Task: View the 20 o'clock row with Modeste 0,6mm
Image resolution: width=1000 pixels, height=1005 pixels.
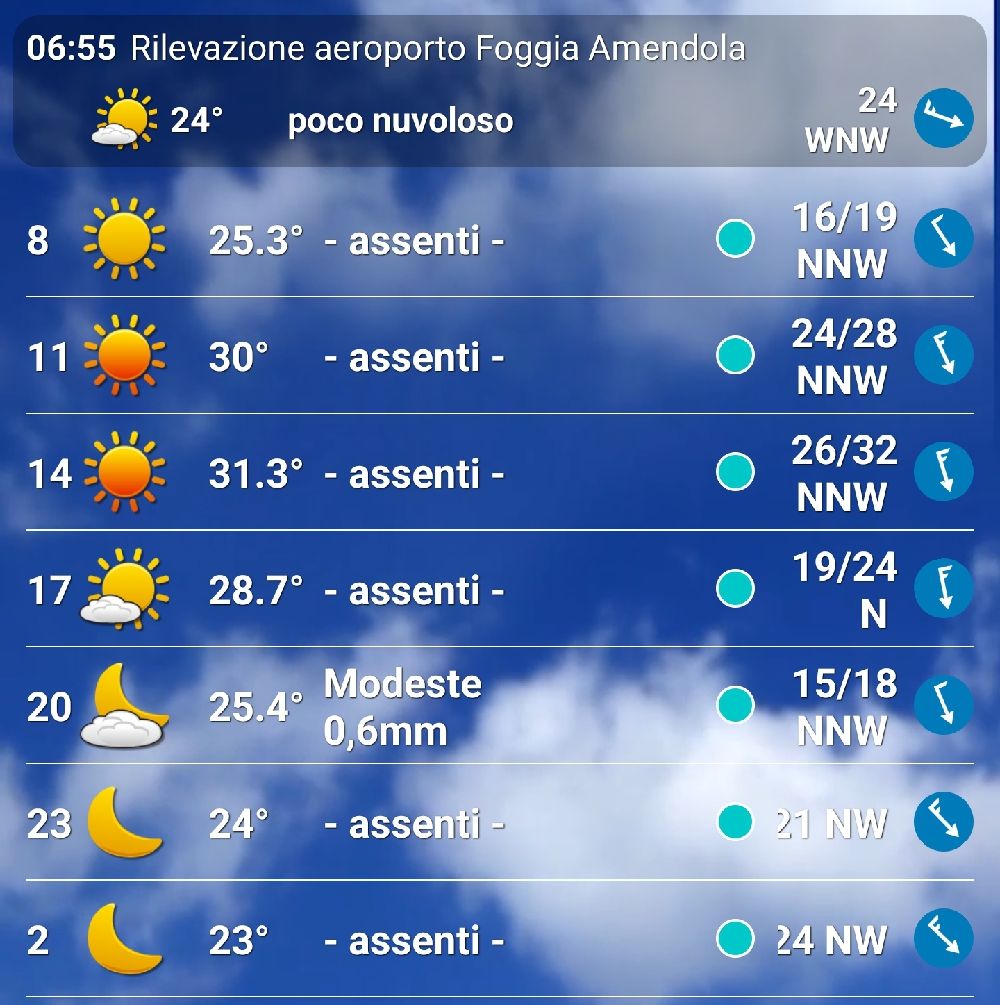Action: point(498,707)
